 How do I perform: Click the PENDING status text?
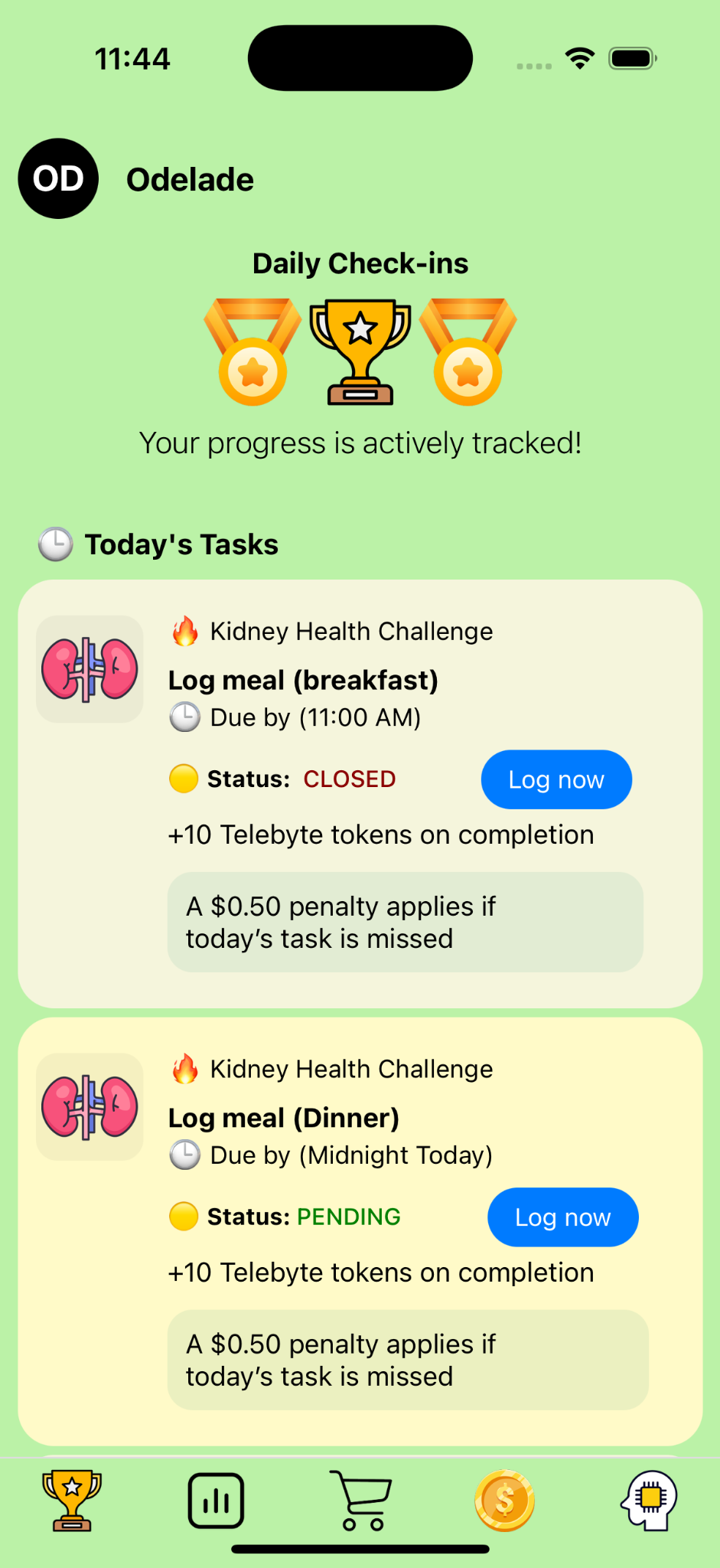click(x=349, y=1217)
